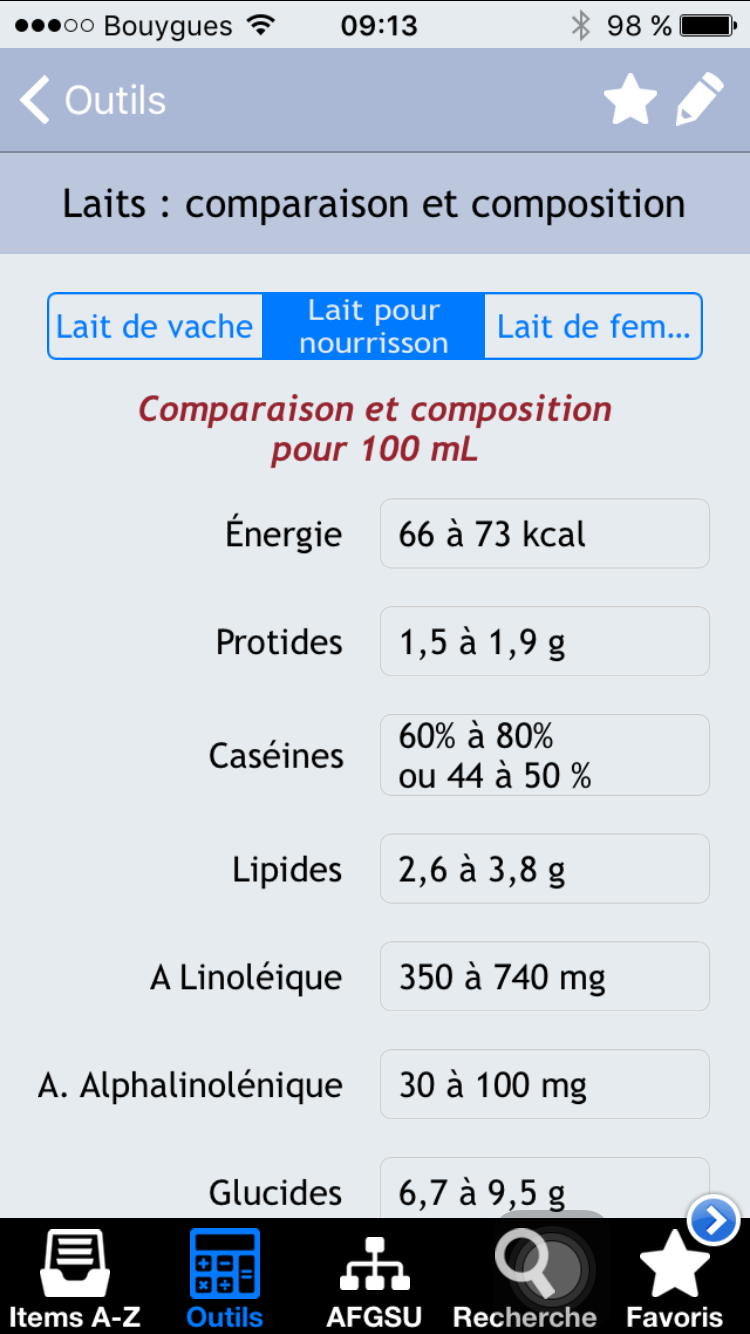This screenshot has width=750, height=1334.
Task: Switch to Lait de vache segment
Action: [155, 326]
